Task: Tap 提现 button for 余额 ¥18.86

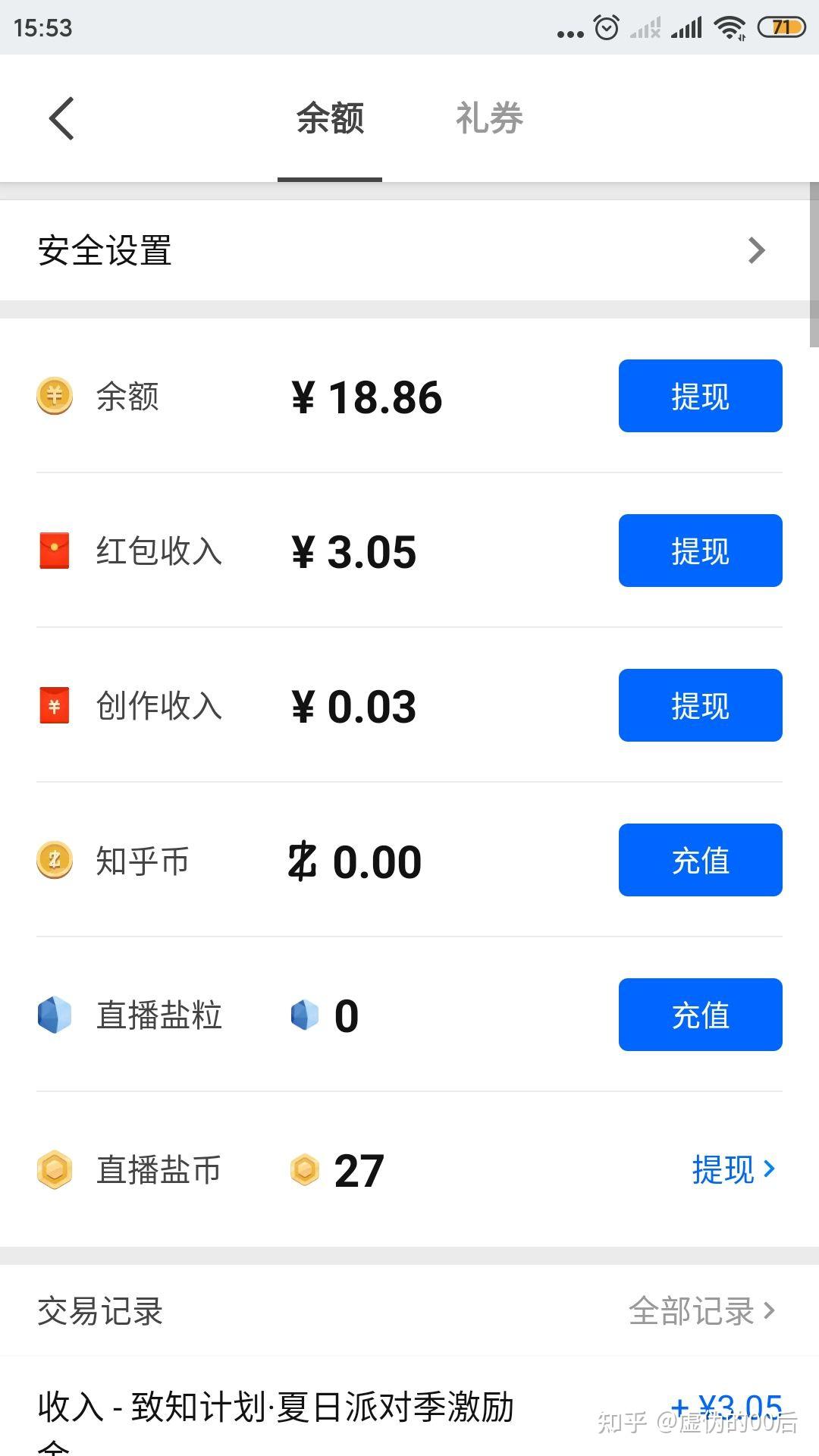Action: click(700, 396)
